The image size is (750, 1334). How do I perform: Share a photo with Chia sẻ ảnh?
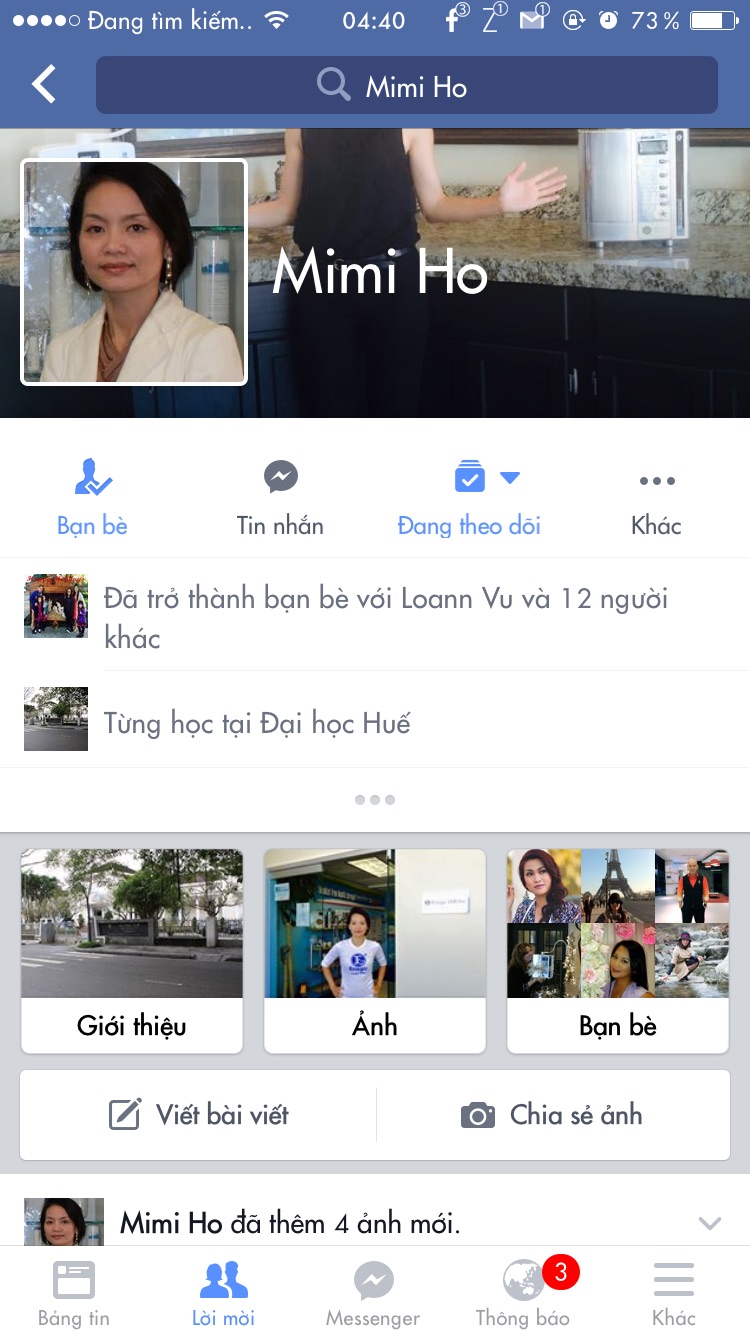[552, 1115]
